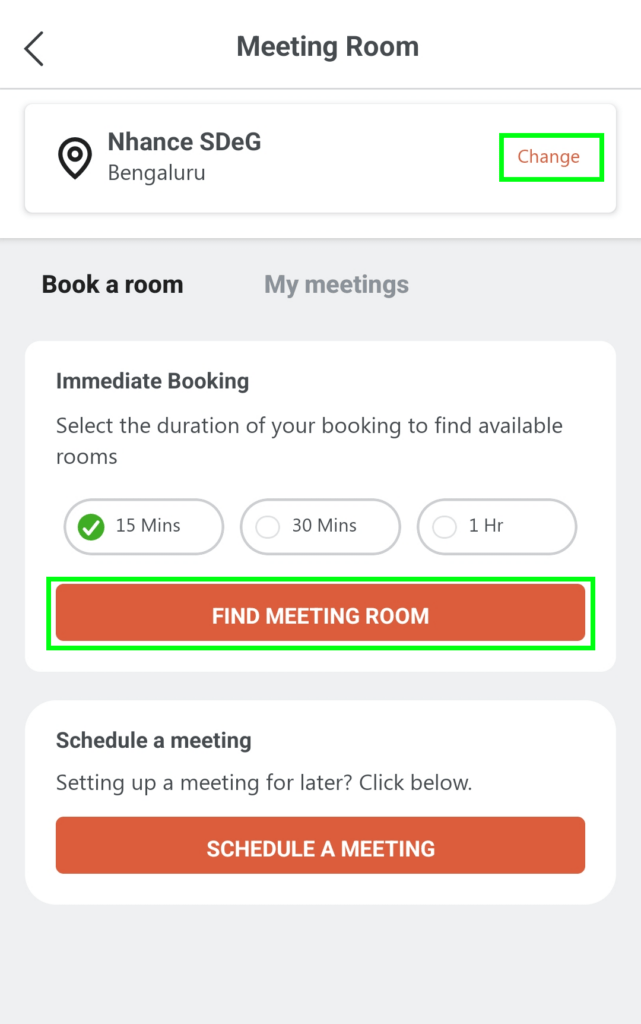Pick the 1 Hr duration
The height and width of the screenshot is (1024, 641).
pyautogui.click(x=496, y=526)
